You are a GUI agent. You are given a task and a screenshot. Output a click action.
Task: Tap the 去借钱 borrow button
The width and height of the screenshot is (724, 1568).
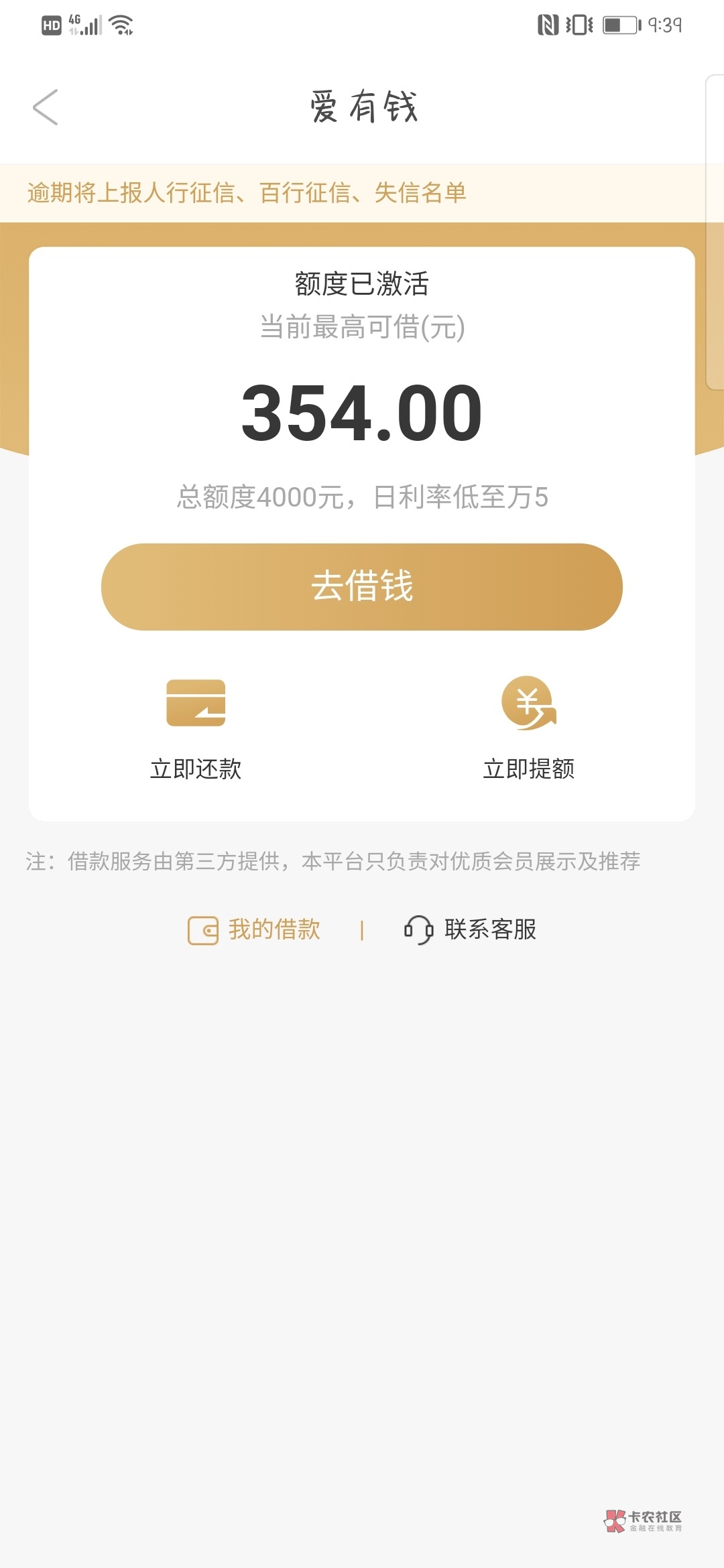pos(362,587)
